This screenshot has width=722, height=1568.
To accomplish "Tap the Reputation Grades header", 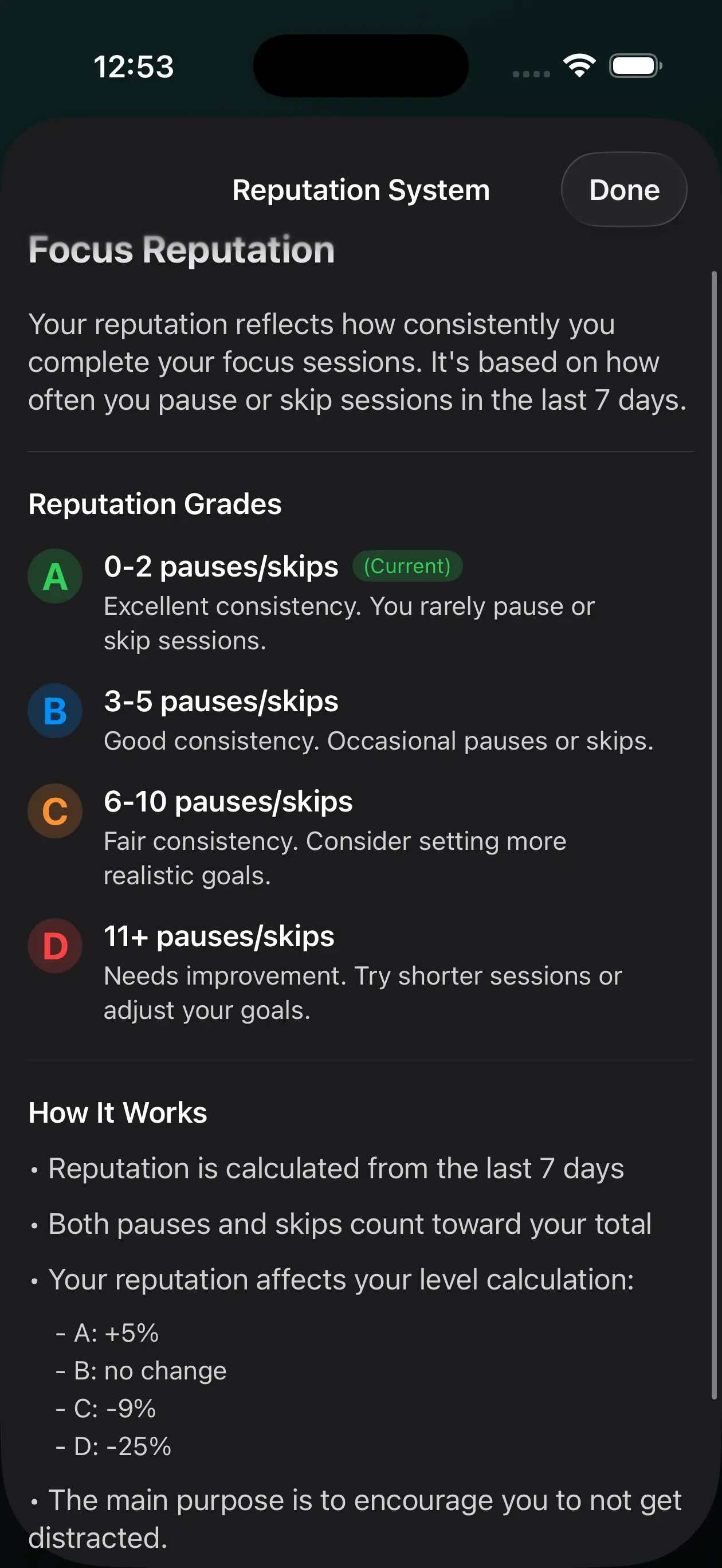I will 155,503.
